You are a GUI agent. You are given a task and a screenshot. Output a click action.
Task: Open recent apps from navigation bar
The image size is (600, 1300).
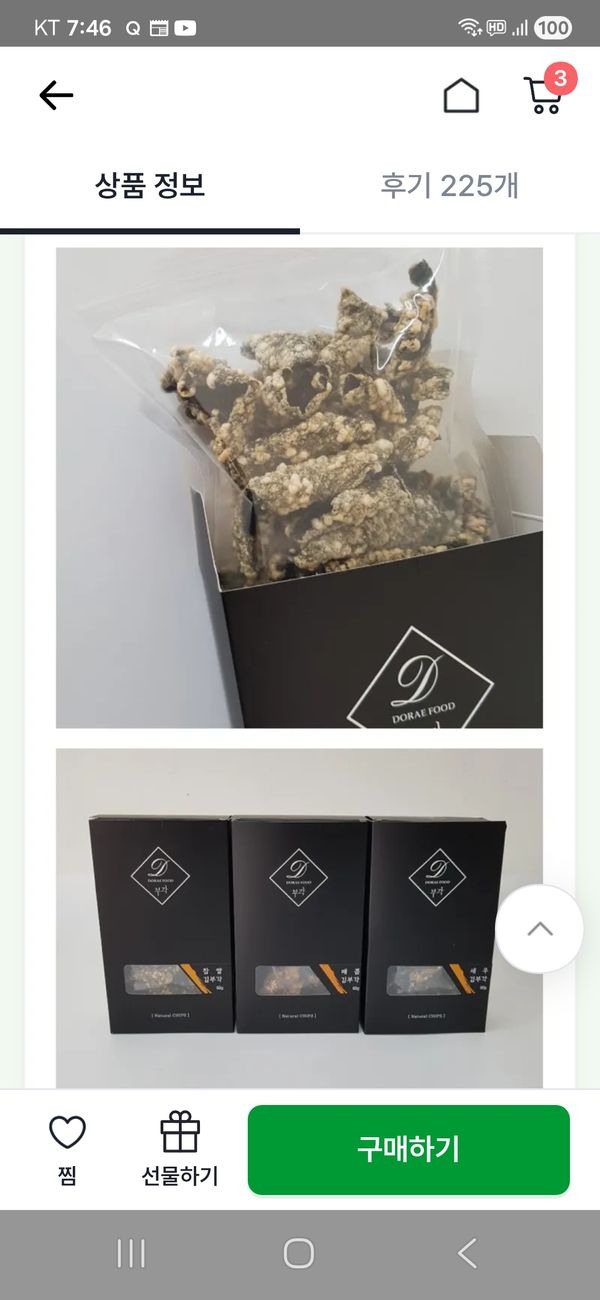pos(131,1253)
